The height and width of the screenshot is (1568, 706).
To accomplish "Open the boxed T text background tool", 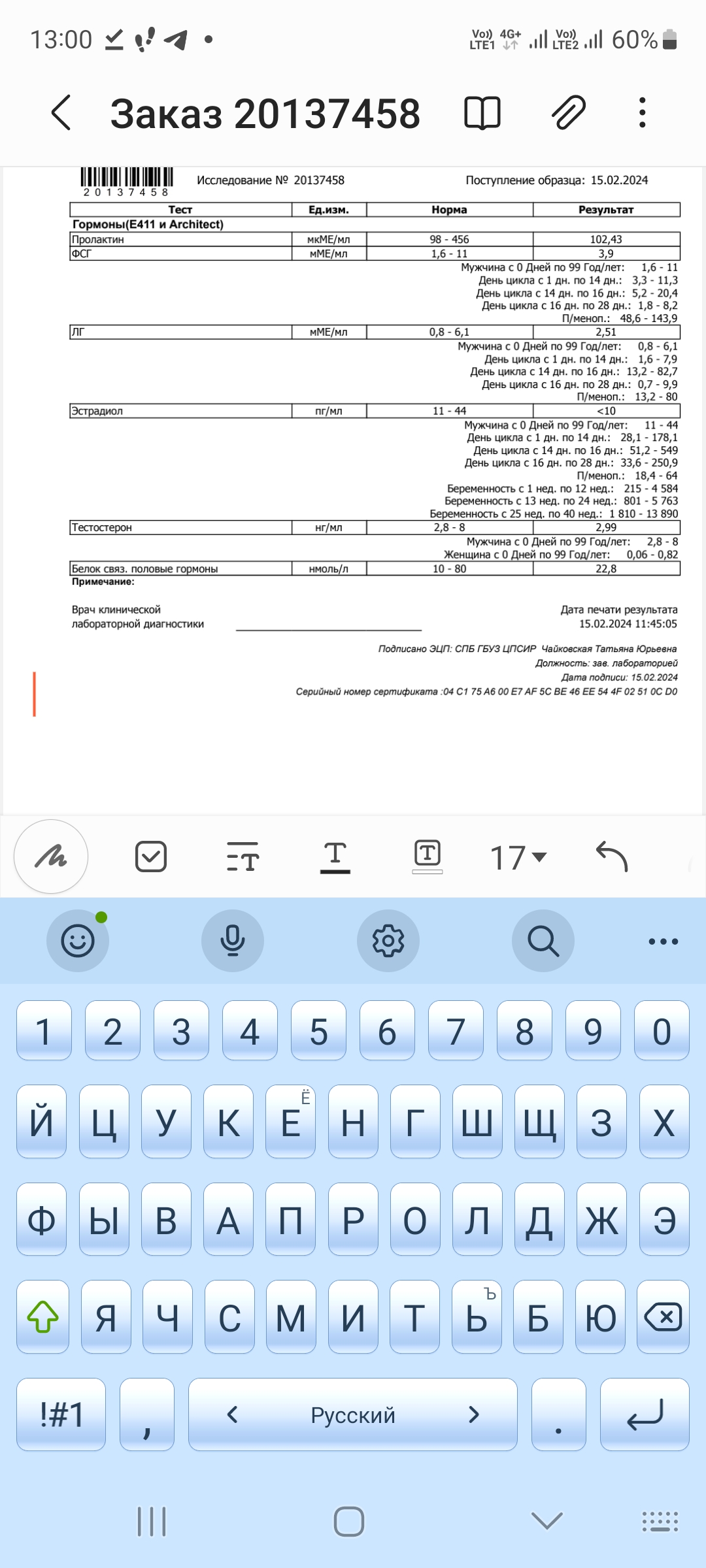I will pyautogui.click(x=428, y=857).
